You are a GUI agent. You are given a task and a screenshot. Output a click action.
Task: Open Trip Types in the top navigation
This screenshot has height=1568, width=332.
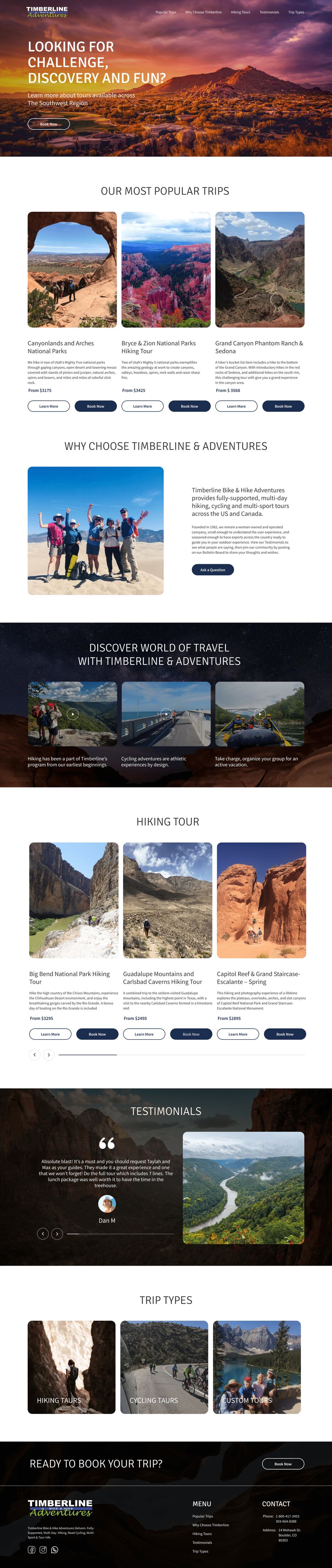coord(296,12)
